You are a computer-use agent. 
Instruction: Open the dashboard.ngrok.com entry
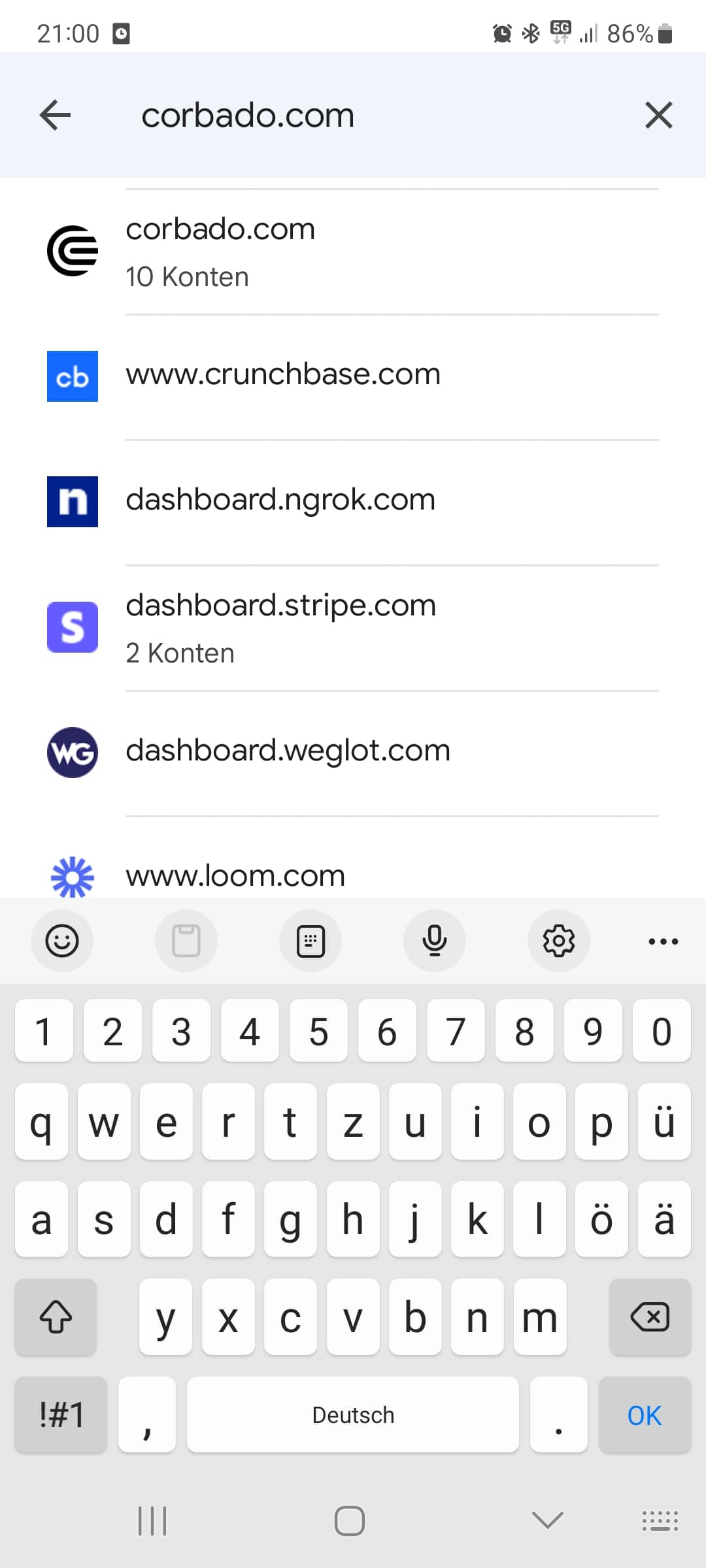[353, 501]
